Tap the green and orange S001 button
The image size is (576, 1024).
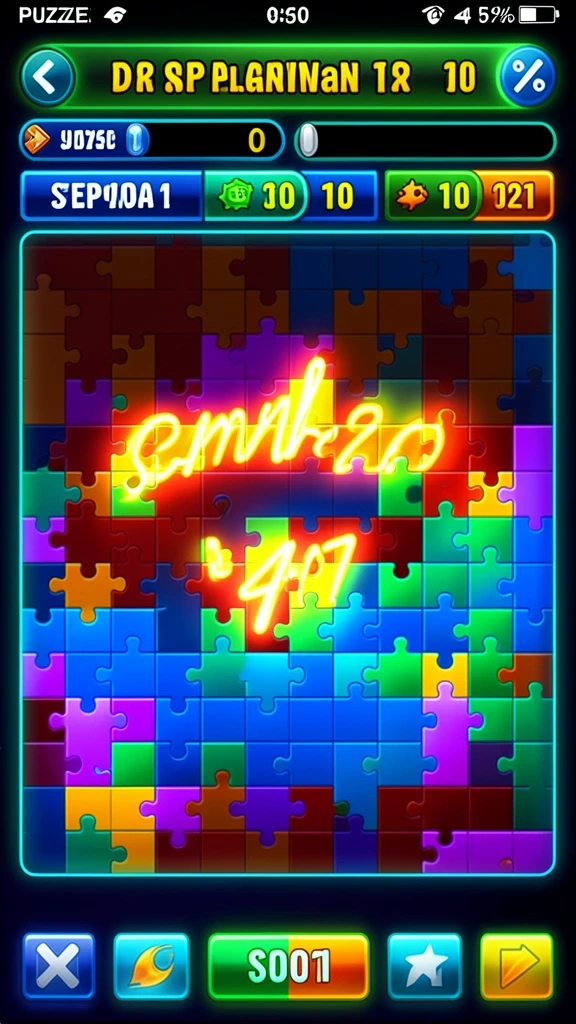[x=289, y=966]
